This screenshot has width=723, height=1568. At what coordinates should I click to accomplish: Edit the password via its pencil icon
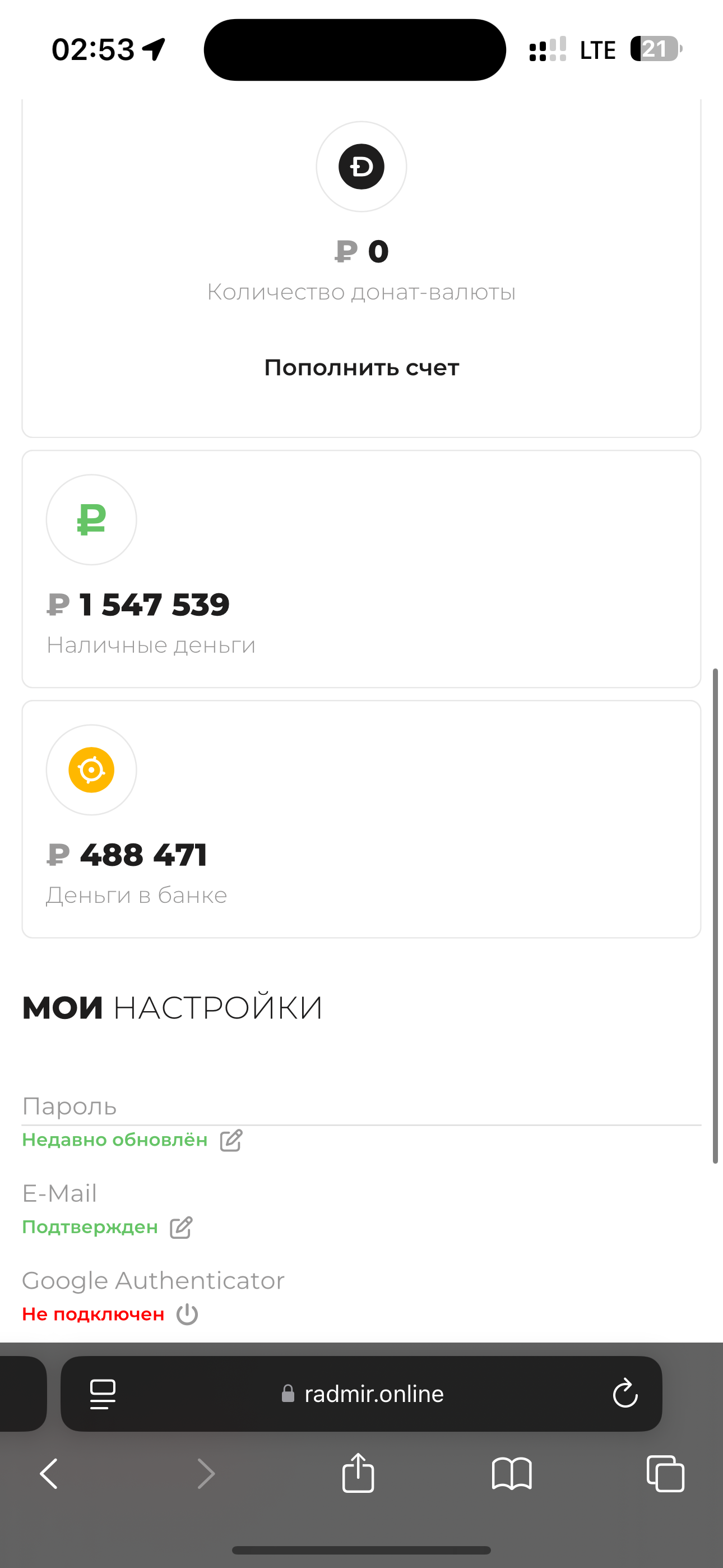pyautogui.click(x=231, y=1140)
